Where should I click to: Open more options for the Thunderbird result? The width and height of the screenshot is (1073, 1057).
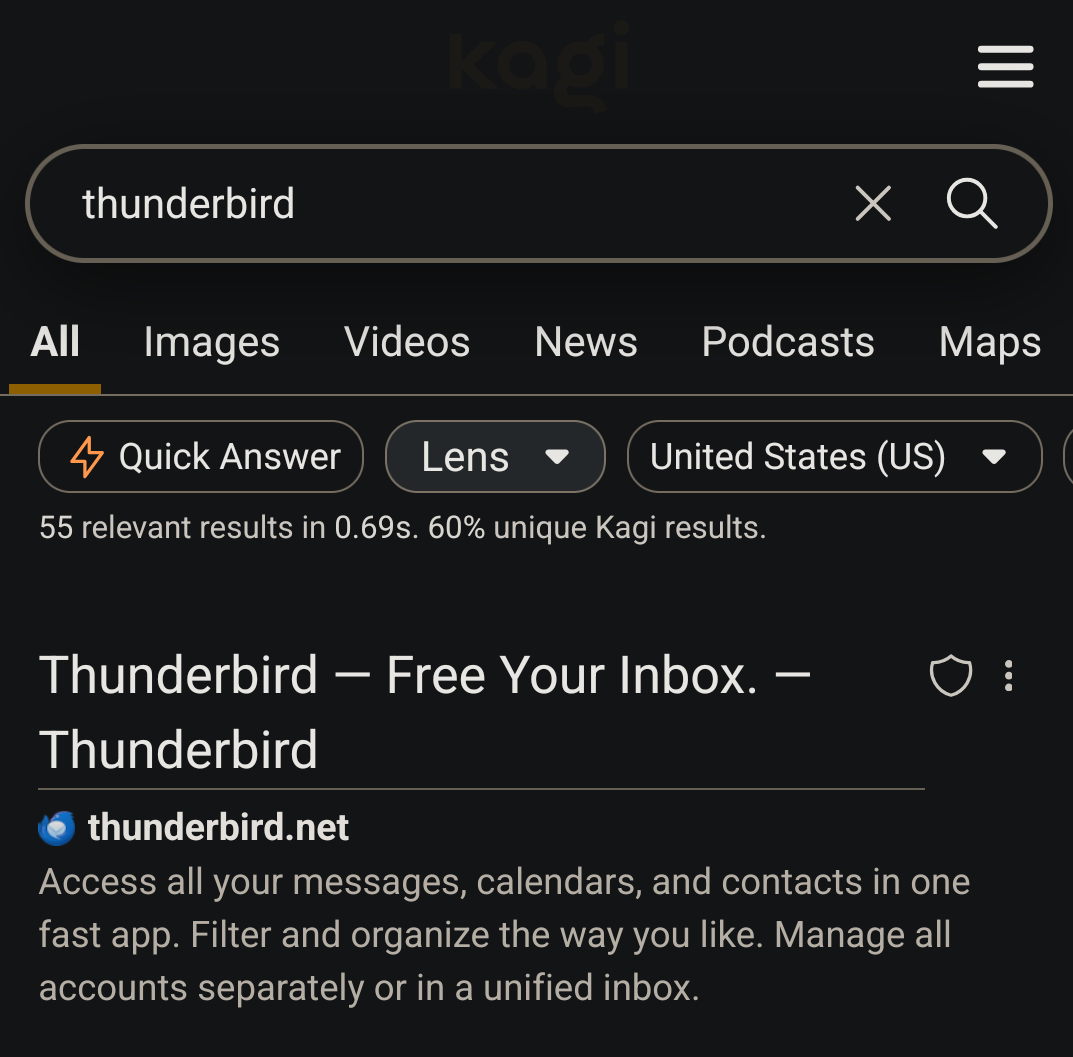[x=1008, y=677]
